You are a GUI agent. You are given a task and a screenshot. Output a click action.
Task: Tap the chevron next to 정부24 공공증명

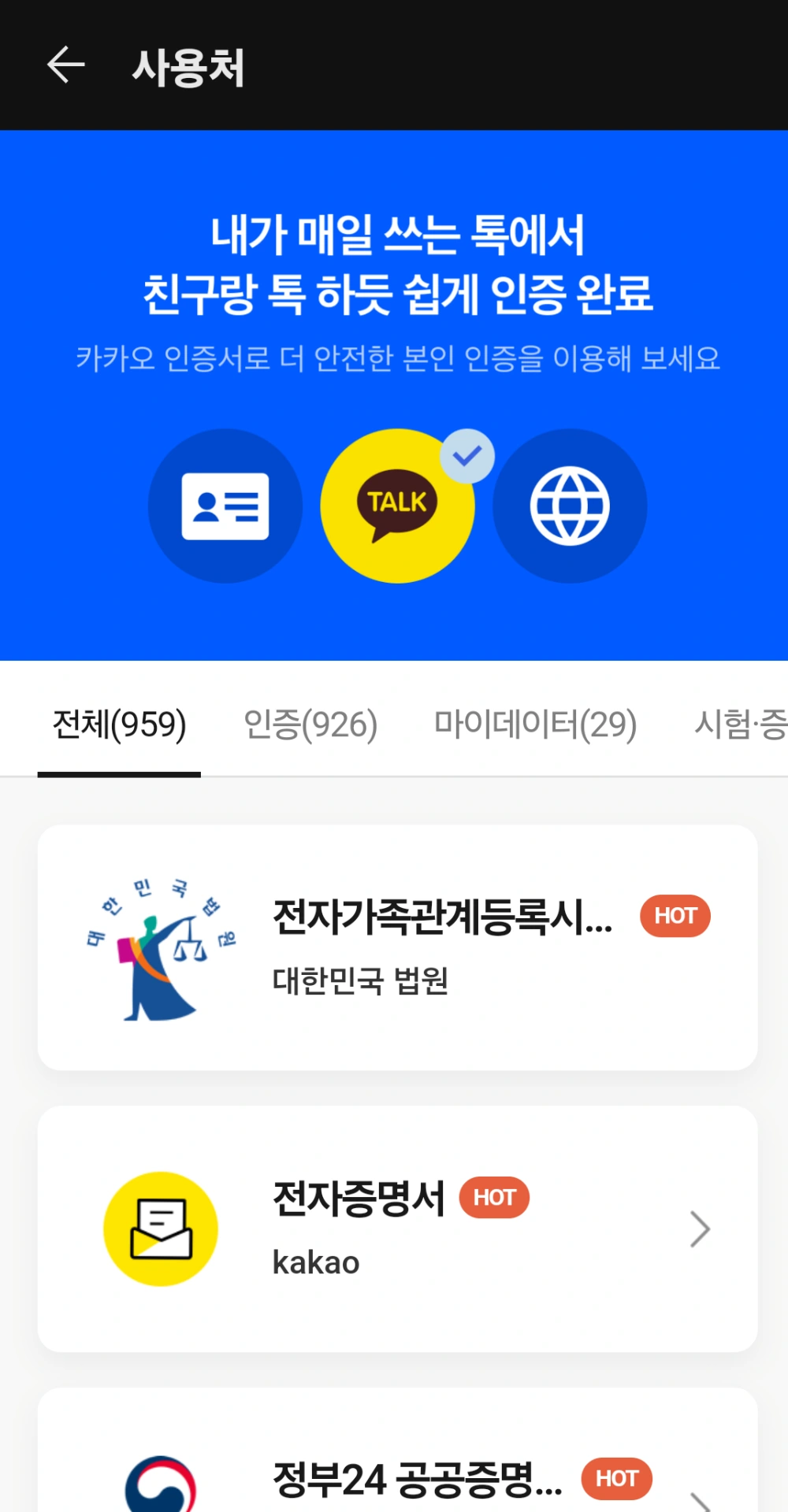(698, 1496)
